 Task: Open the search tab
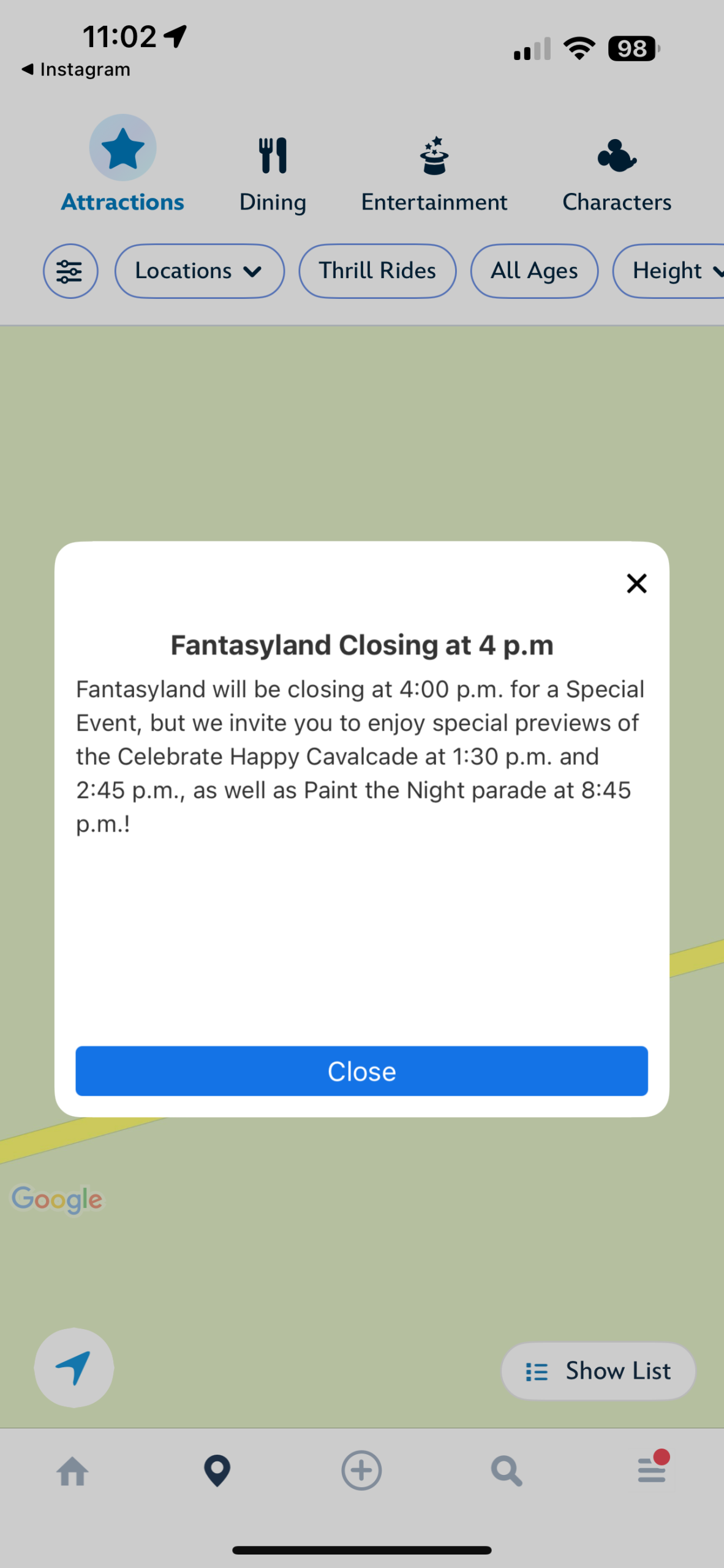(506, 1471)
